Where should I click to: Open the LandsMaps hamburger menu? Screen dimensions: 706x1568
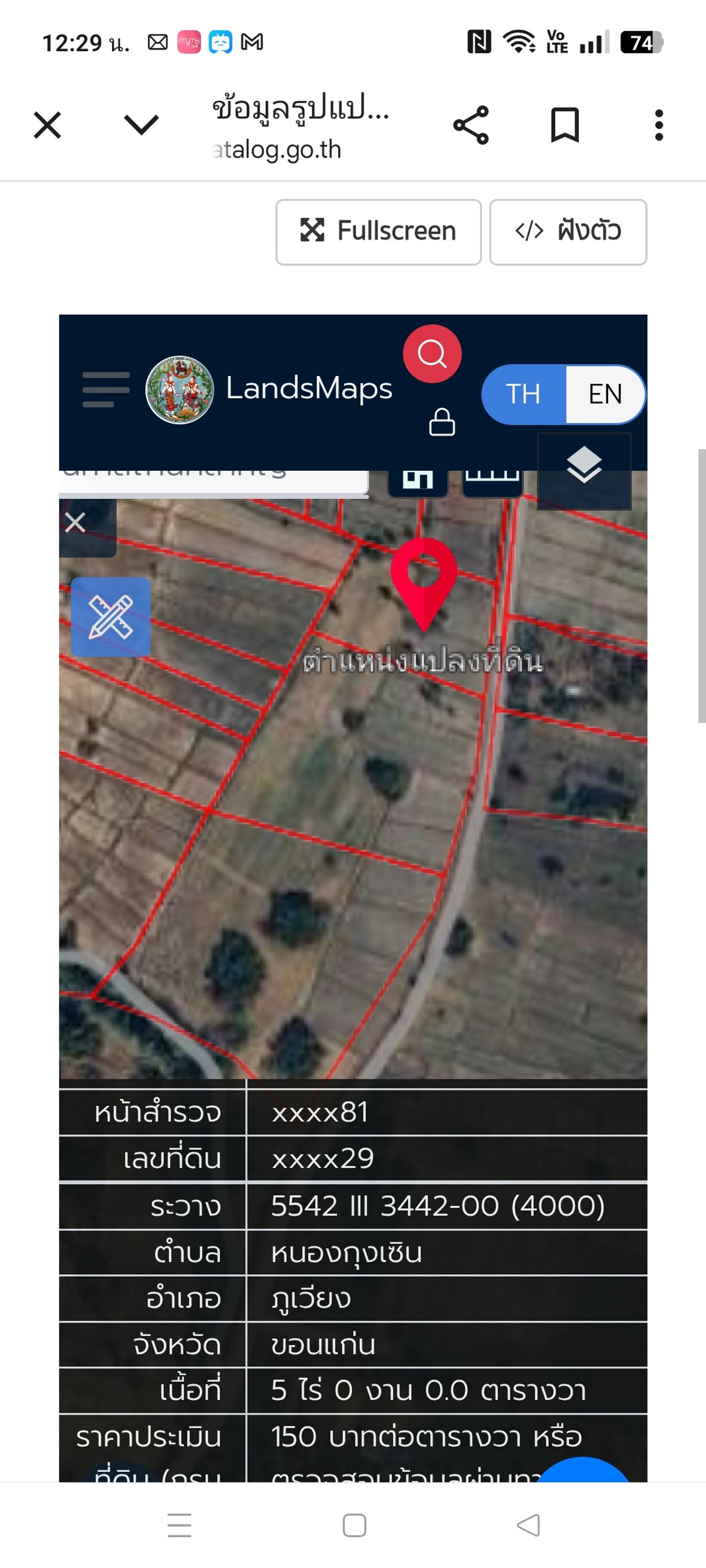click(x=106, y=389)
